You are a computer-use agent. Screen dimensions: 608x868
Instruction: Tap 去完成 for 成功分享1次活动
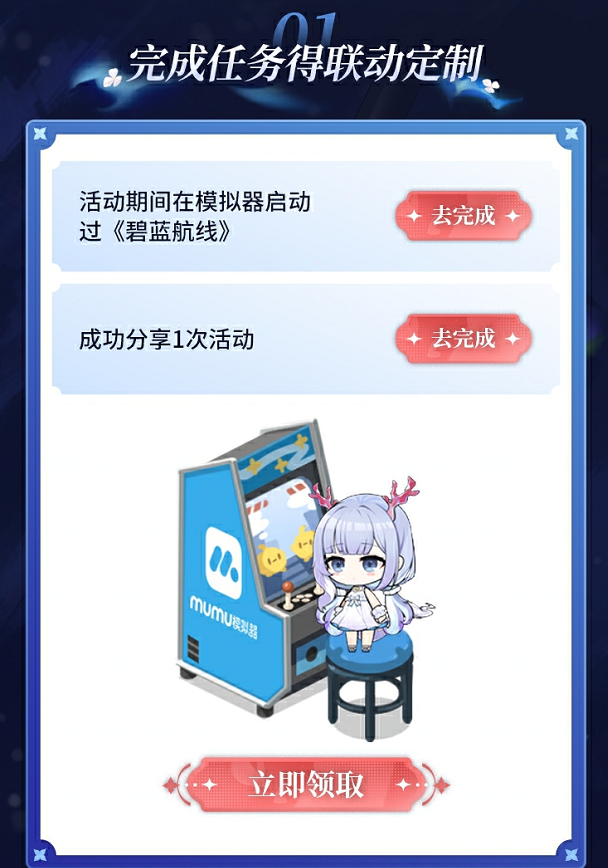(x=463, y=339)
